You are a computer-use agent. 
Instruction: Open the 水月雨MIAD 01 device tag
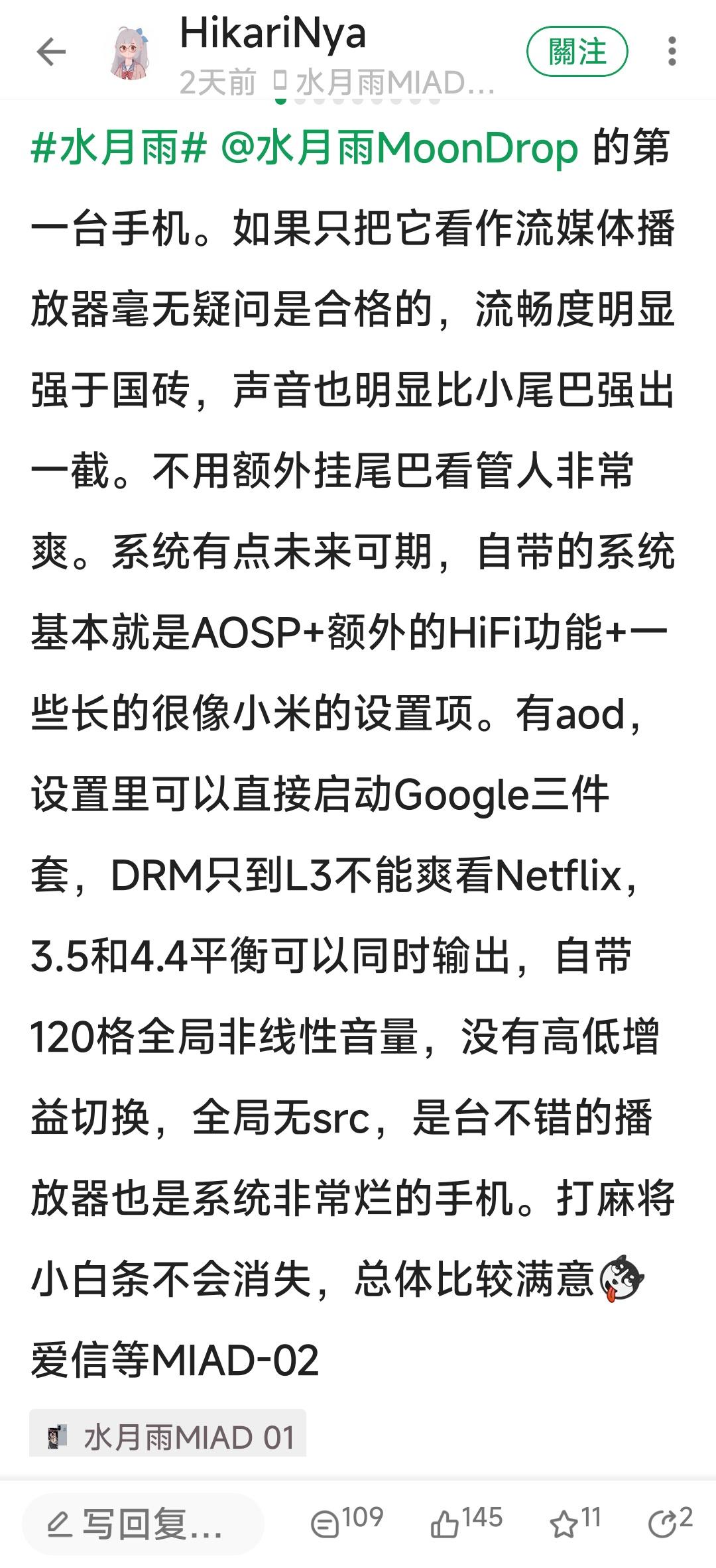coord(168,1437)
